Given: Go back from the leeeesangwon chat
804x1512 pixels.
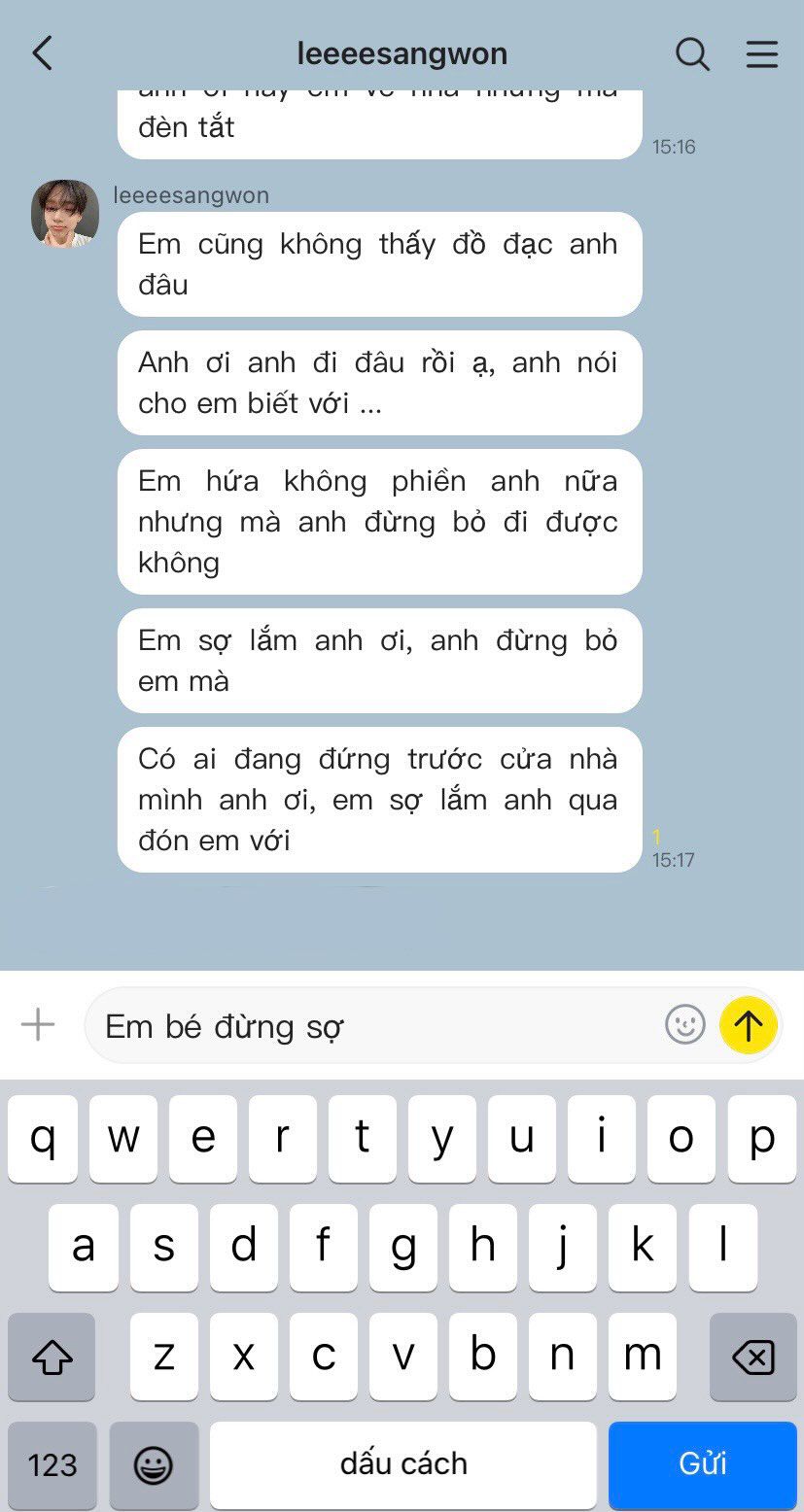Looking at the screenshot, I should point(43,53).
